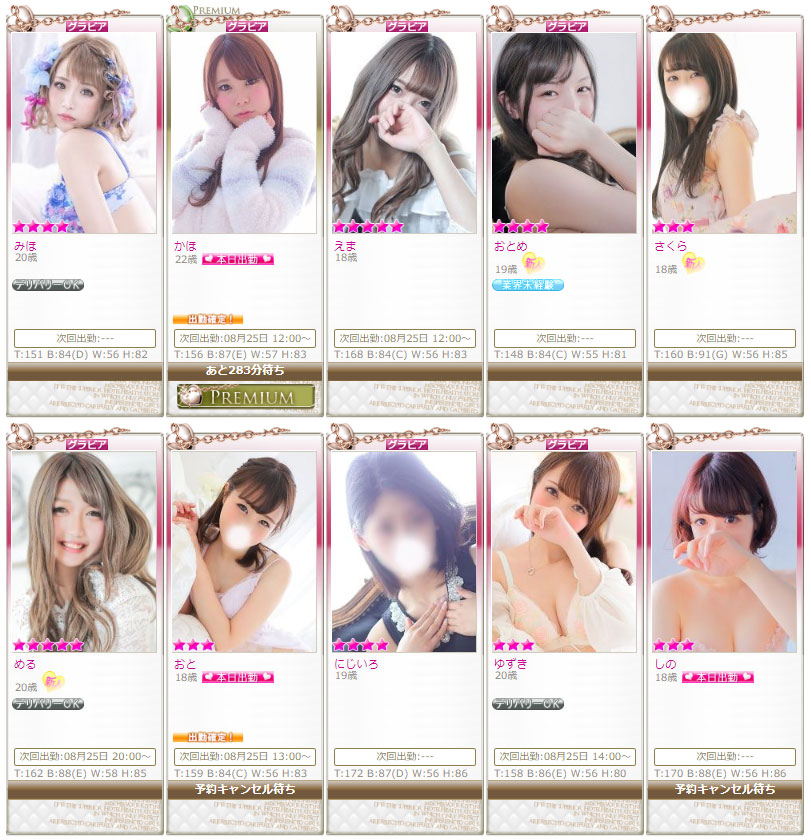
Task: Tap the PREMIUM button under かほ
Action: 245,397
